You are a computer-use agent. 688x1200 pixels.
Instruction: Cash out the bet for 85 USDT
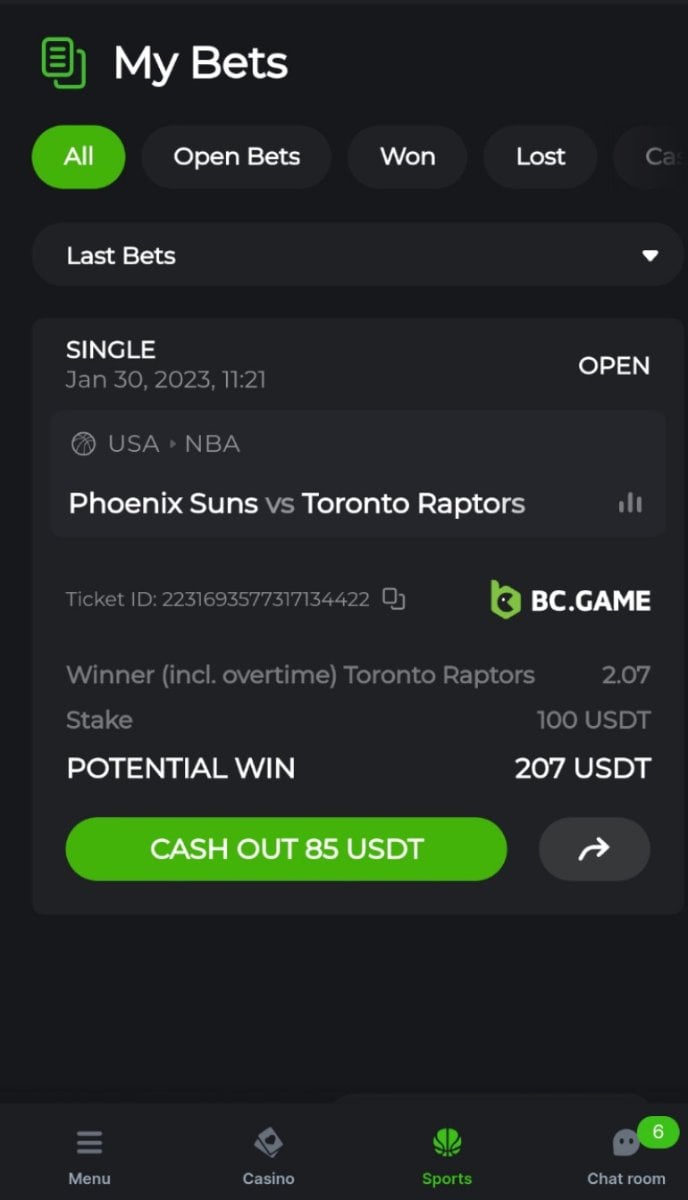coord(286,849)
